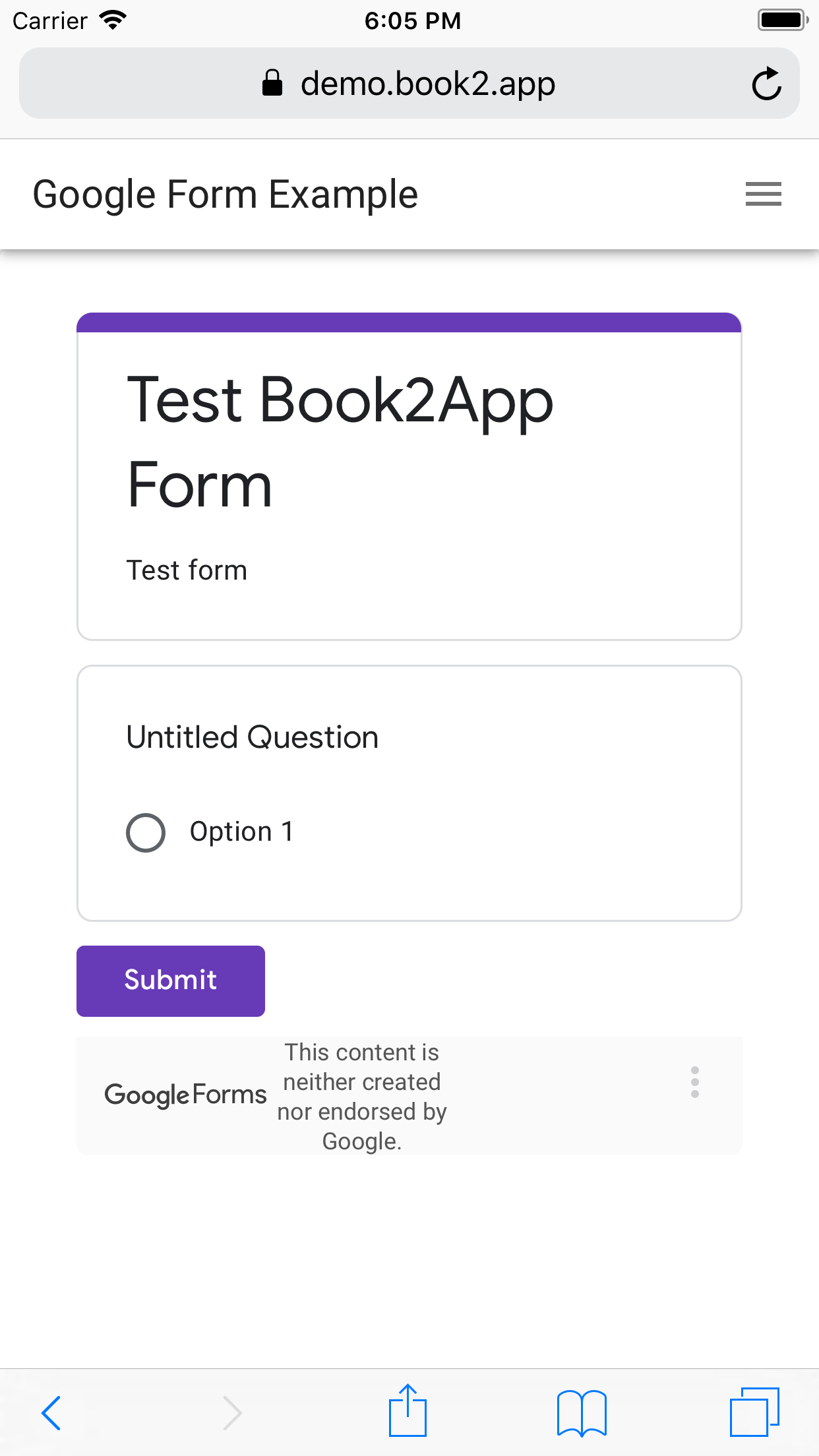Tap the back navigation arrow
Screen dimensions: 819x1456
tap(51, 1412)
